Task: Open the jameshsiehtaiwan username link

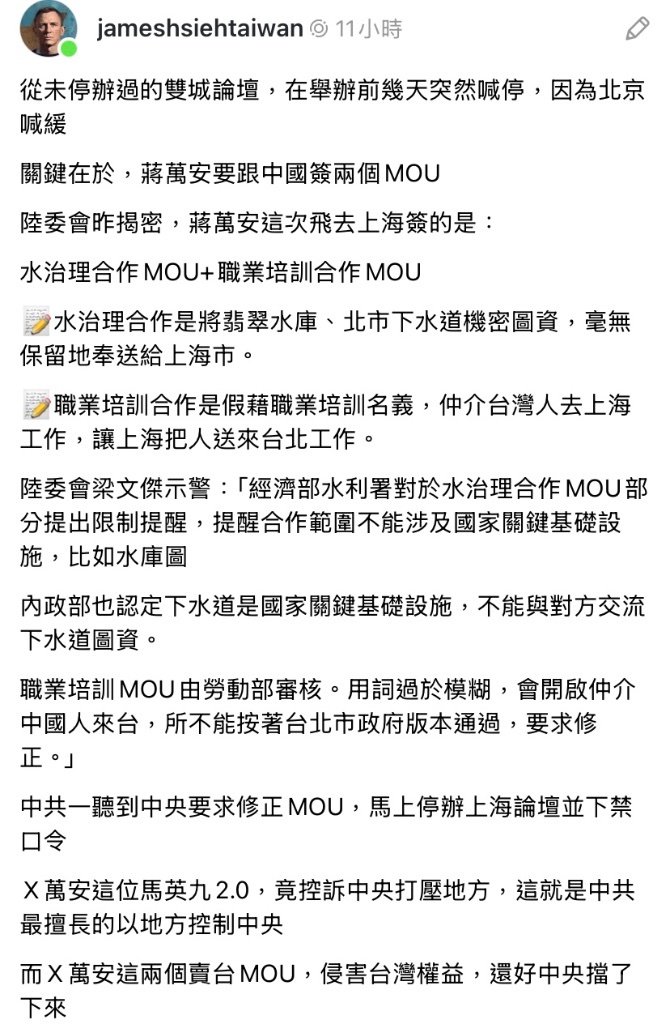Action: point(199,29)
